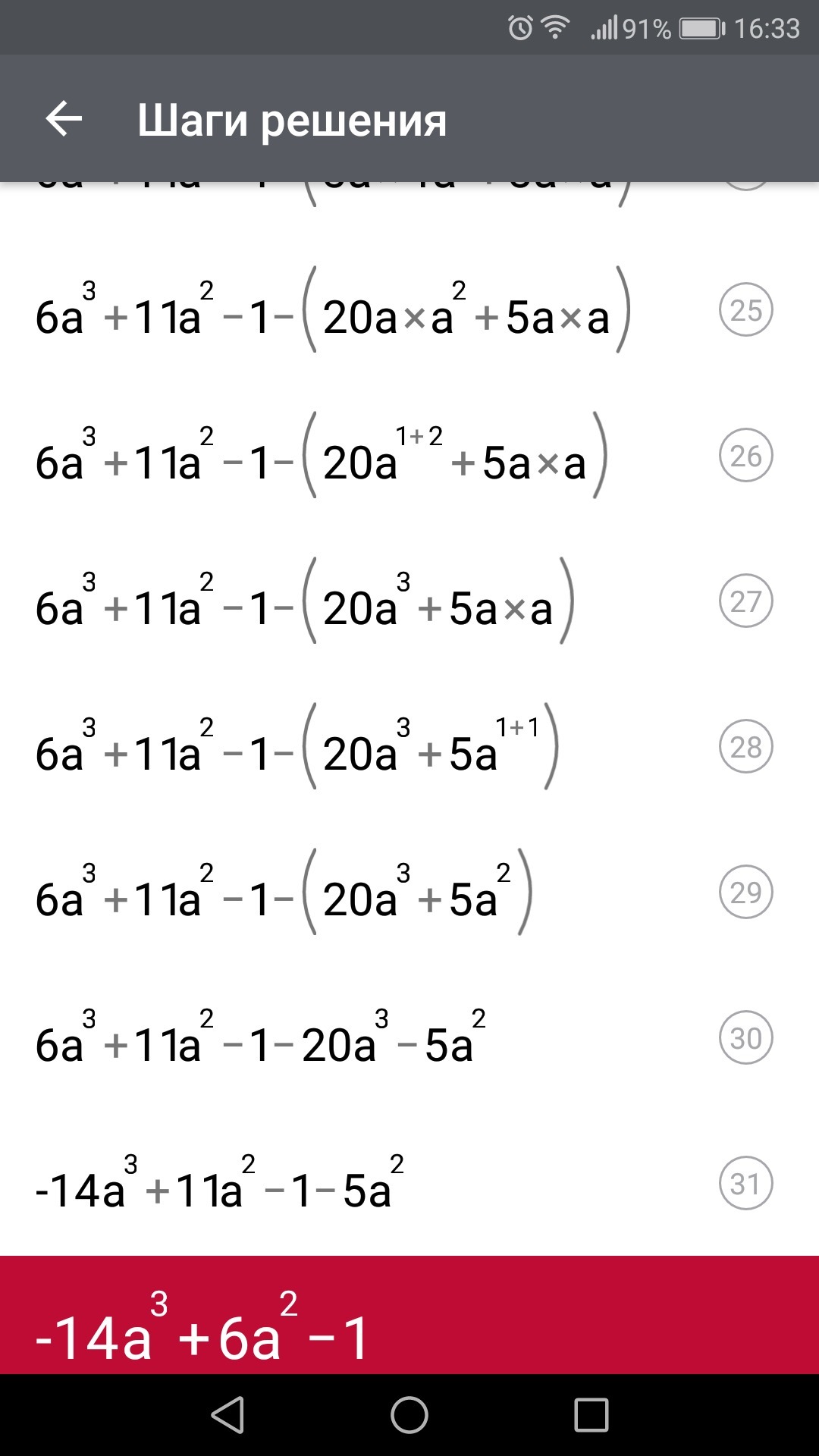Show details of step 27

pyautogui.click(x=745, y=601)
